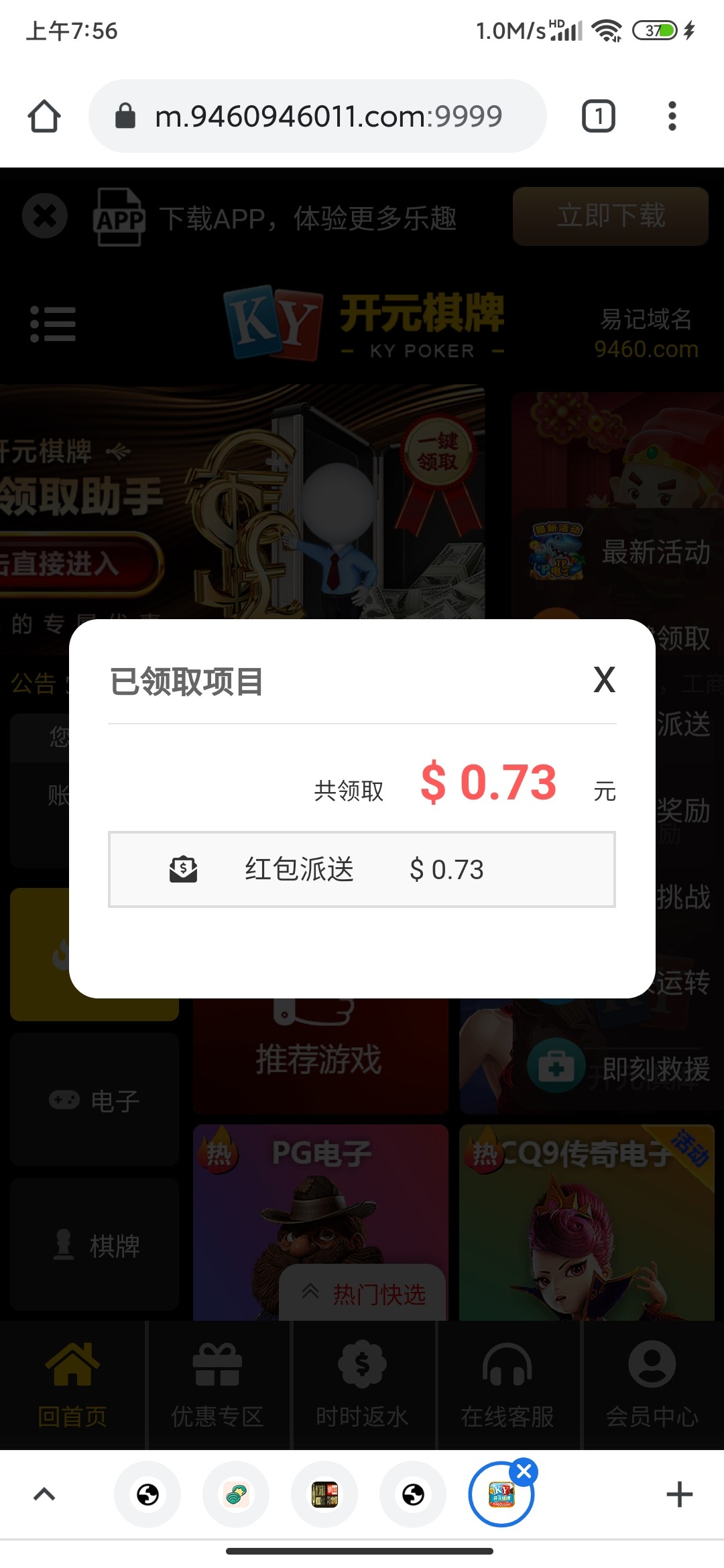Open the browser overflow menu
This screenshot has height=1568, width=724.
[672, 117]
